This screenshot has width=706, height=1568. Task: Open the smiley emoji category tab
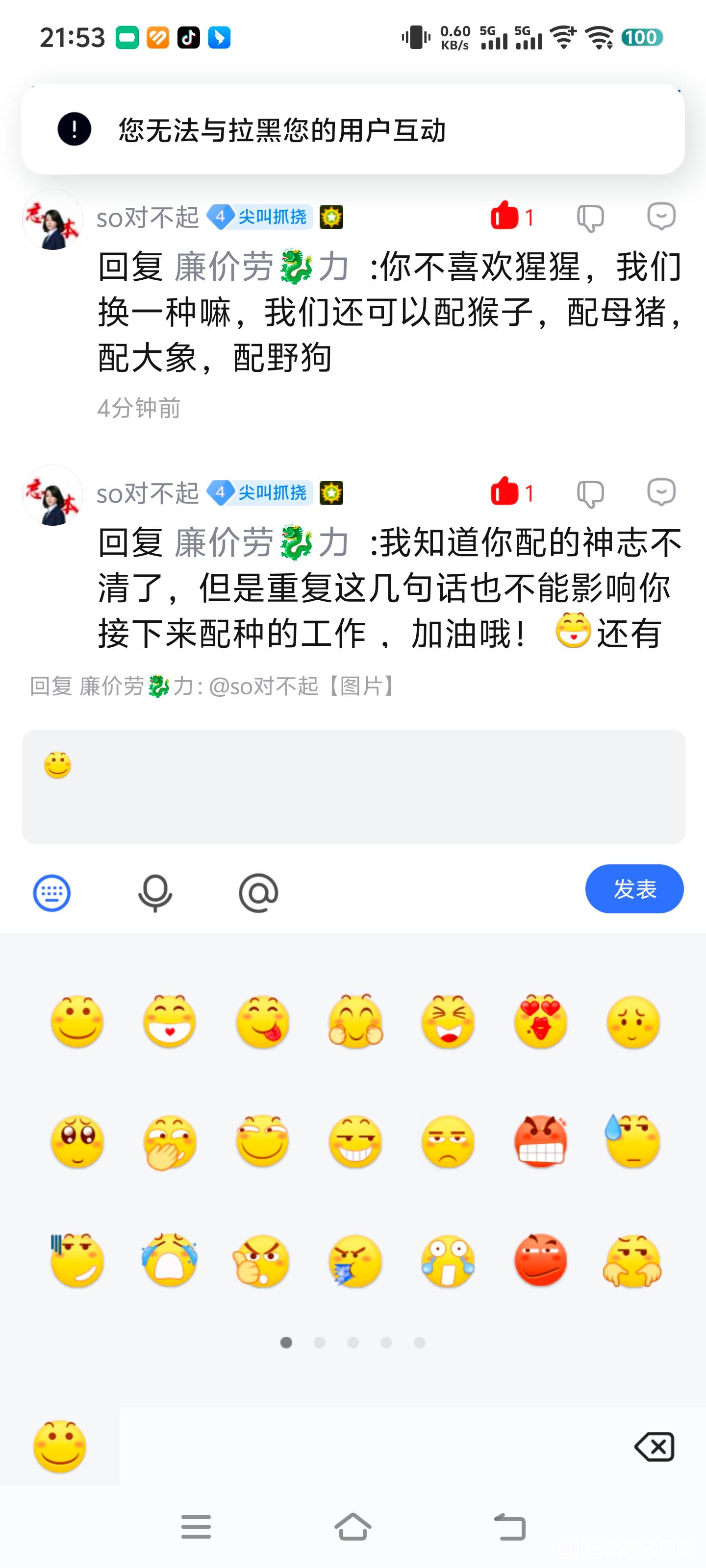pos(60,1446)
